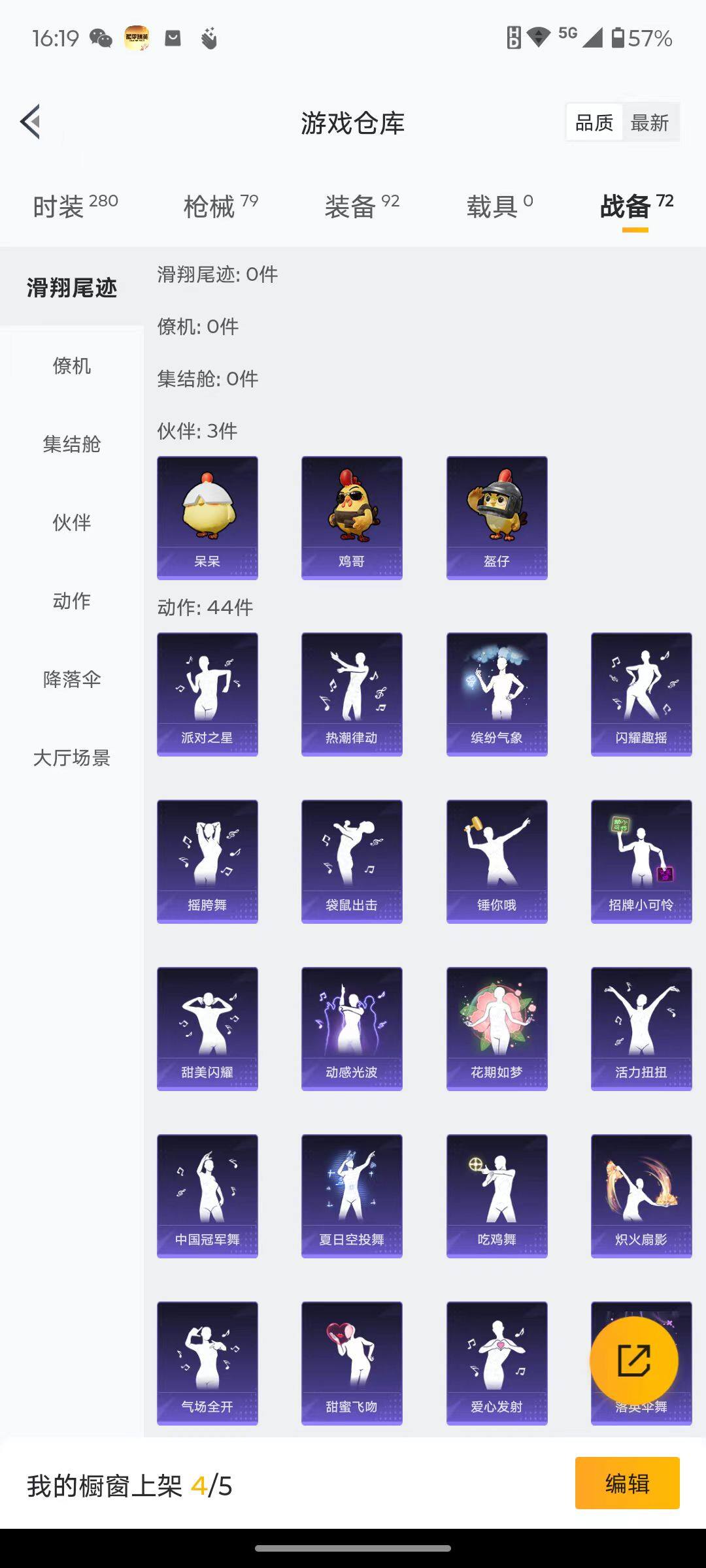Enable sorting by 品质
The width and height of the screenshot is (706, 1568).
(594, 122)
